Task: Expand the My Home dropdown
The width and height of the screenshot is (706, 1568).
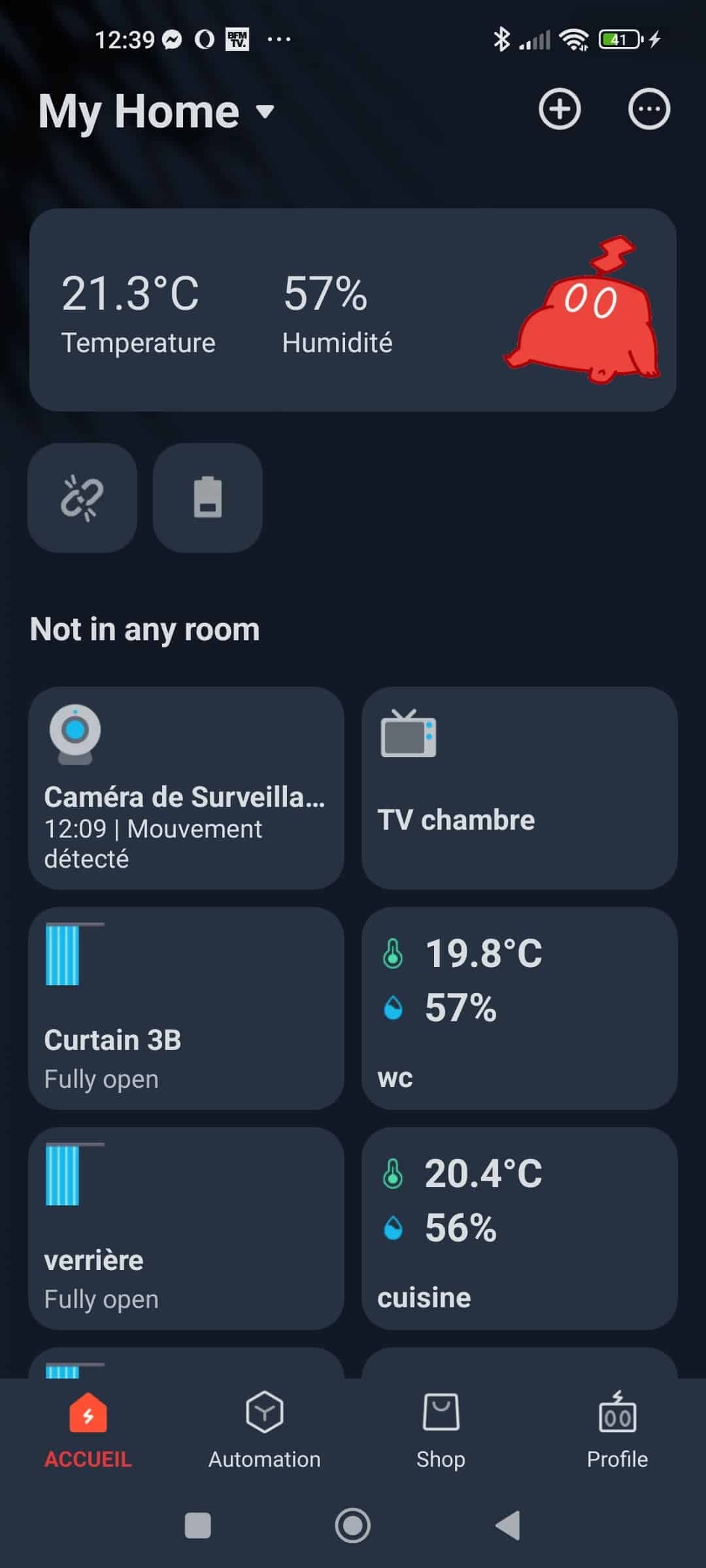Action: (x=156, y=111)
